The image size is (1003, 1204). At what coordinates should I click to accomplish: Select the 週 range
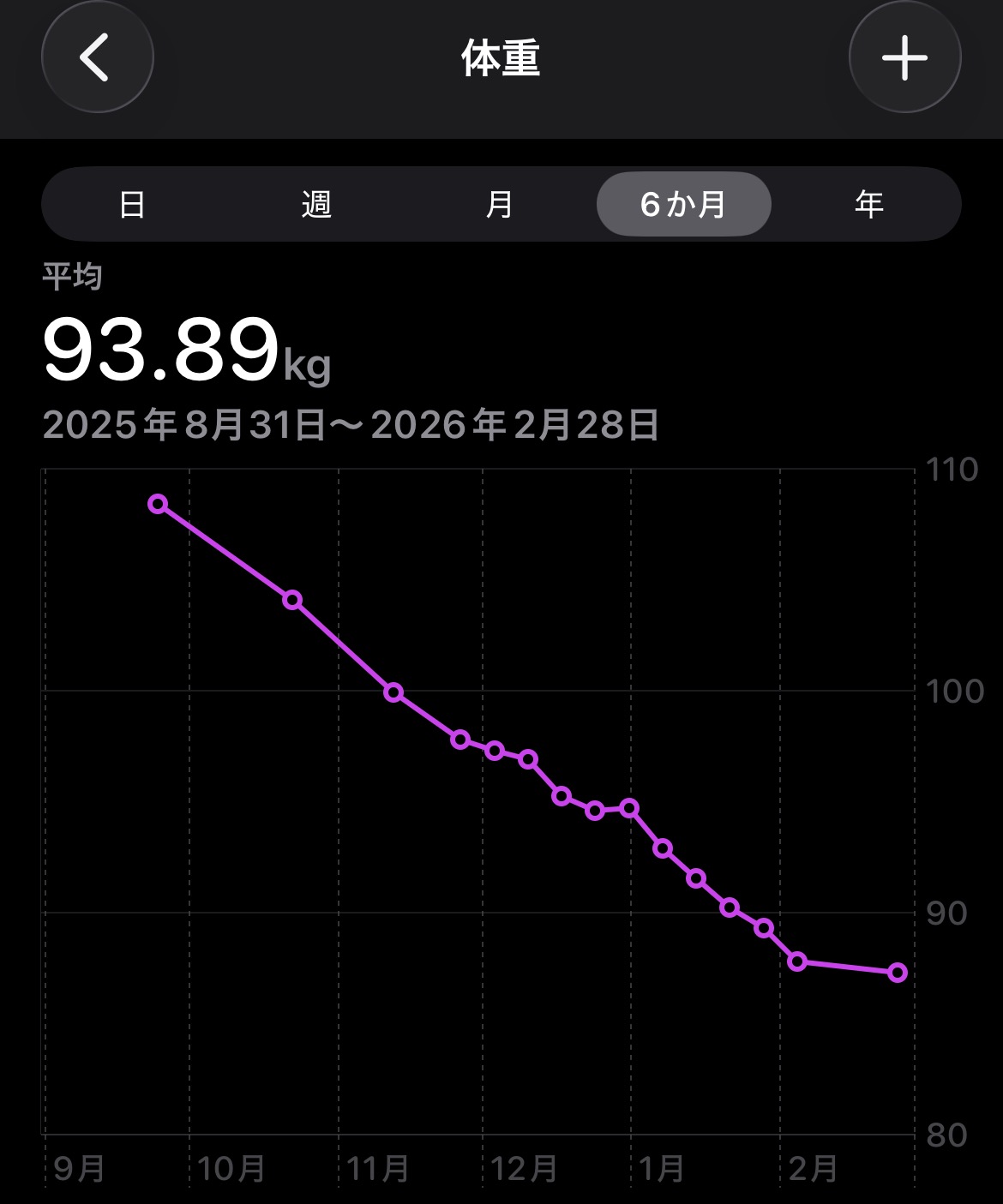pos(316,205)
